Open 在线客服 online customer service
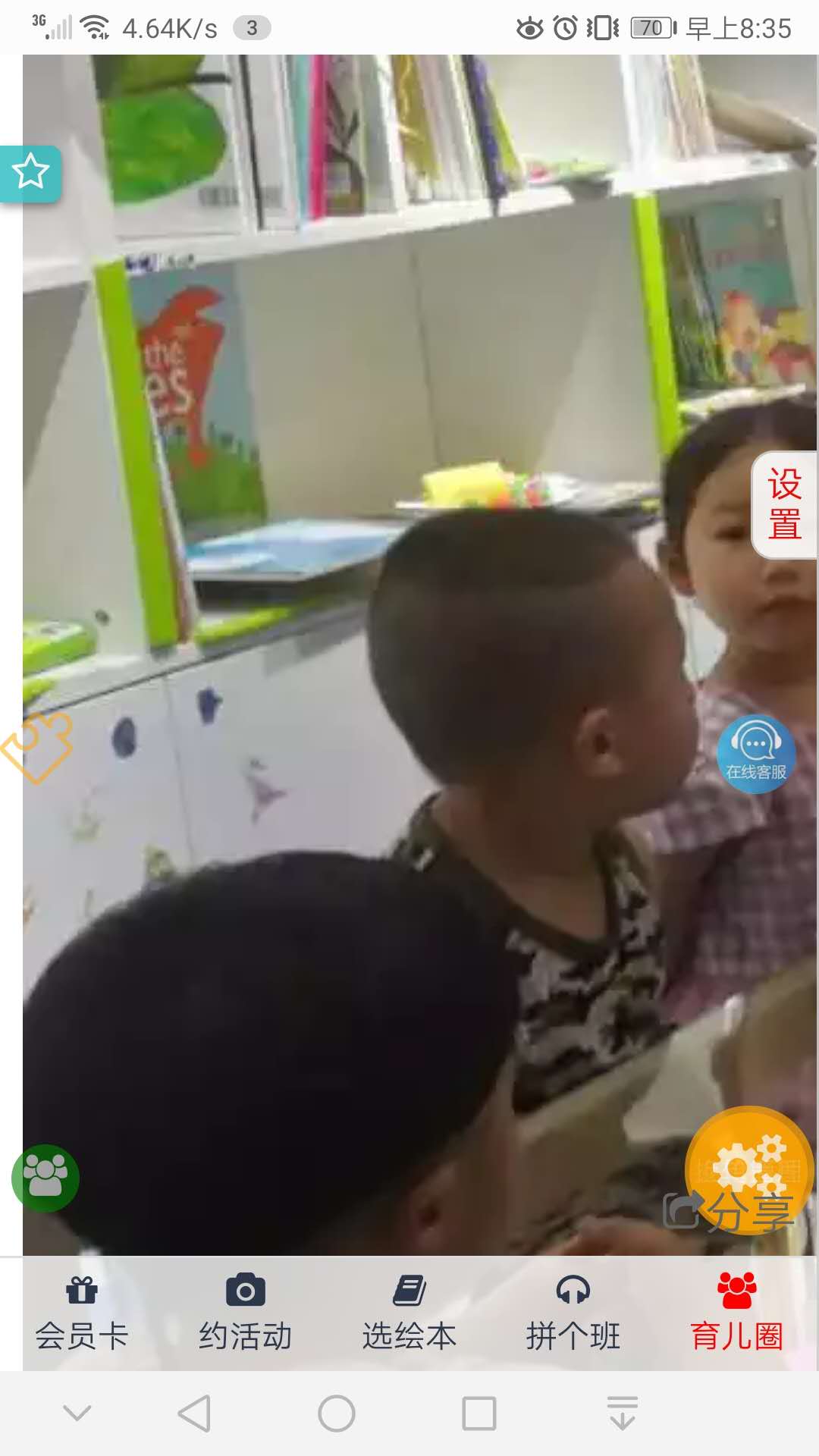819x1456 pixels. click(x=756, y=754)
